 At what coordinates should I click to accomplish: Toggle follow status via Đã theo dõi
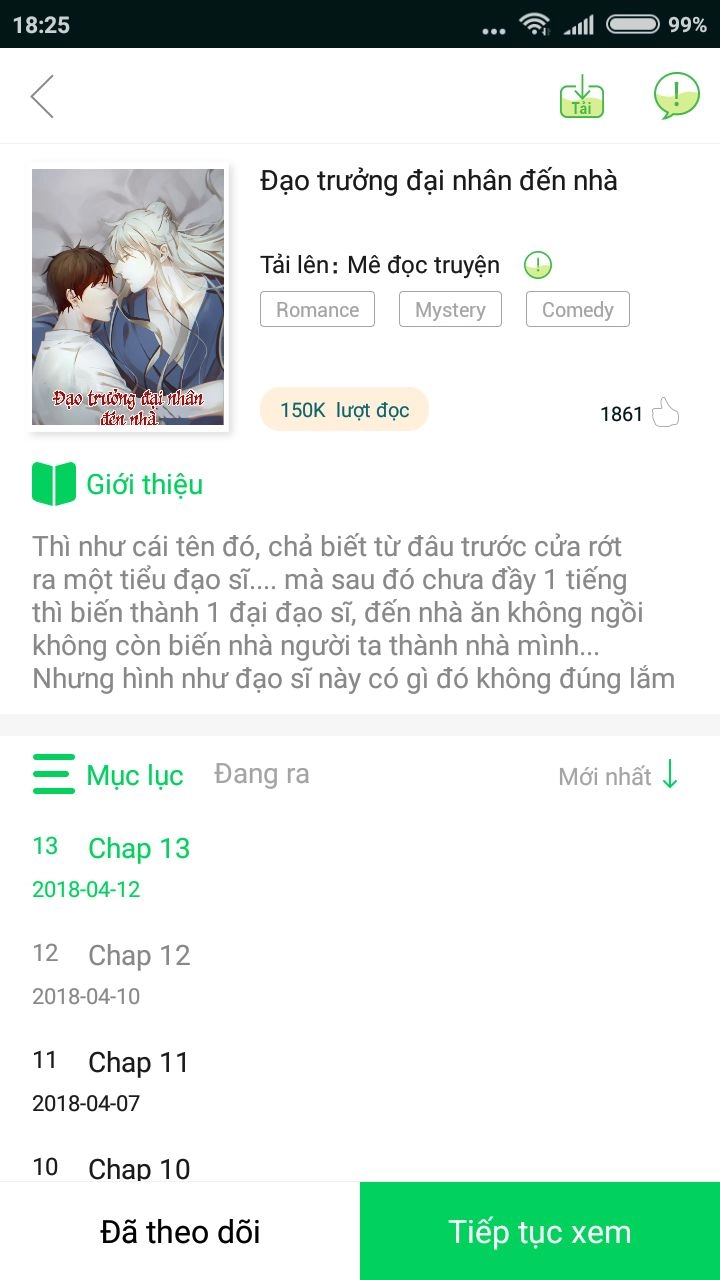click(178, 1231)
